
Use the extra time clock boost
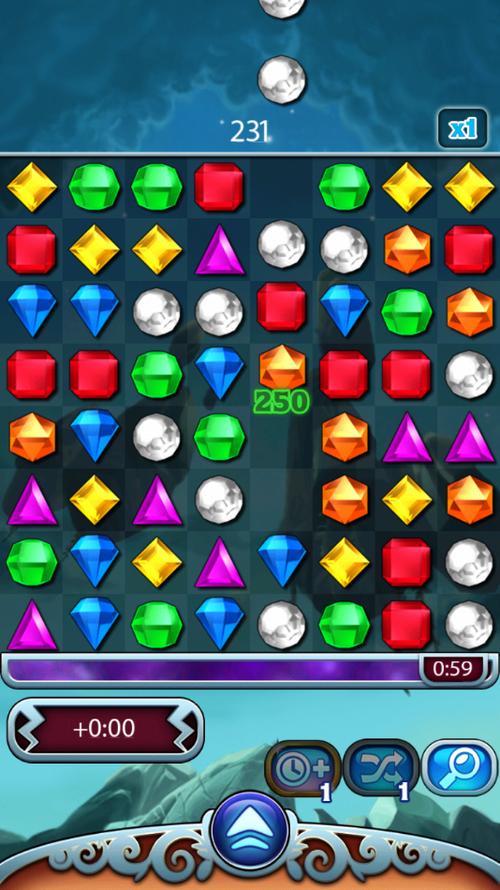[x=302, y=769]
